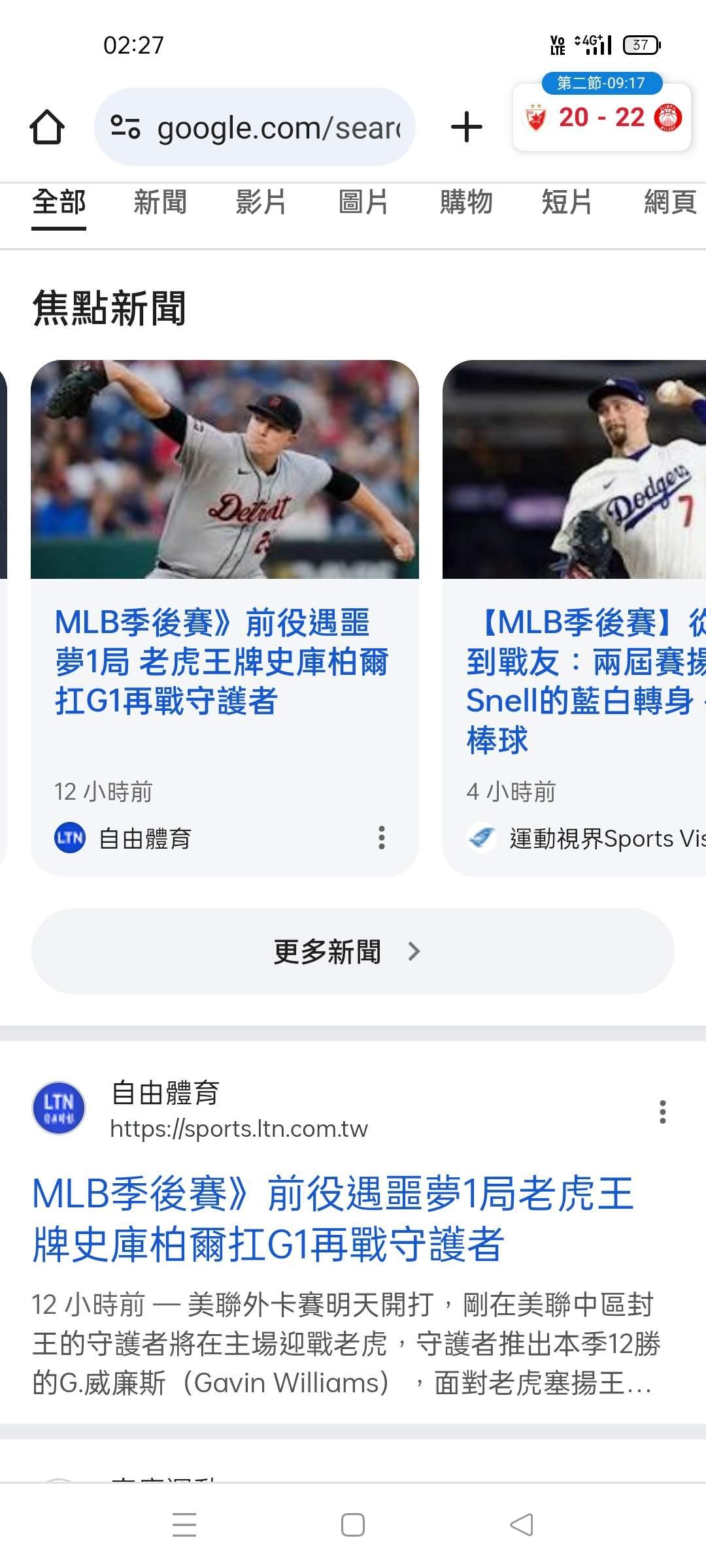Switch to the 圖片 search tab
The height and width of the screenshot is (1568, 706).
[x=363, y=202]
